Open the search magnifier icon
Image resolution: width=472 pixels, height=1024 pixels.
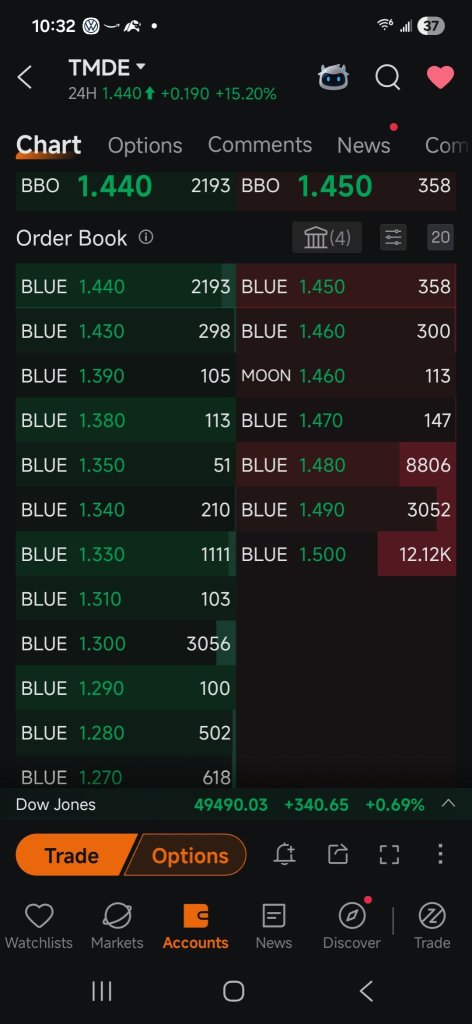click(x=387, y=78)
